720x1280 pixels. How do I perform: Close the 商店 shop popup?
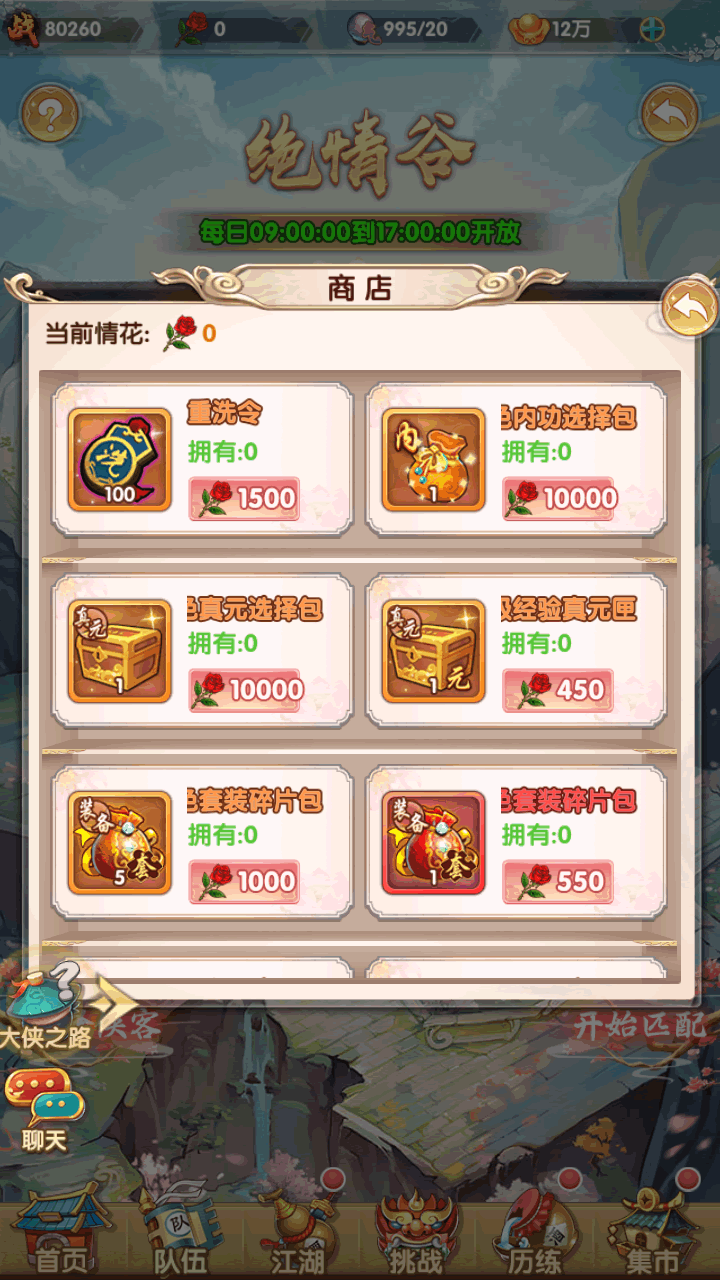[x=689, y=309]
